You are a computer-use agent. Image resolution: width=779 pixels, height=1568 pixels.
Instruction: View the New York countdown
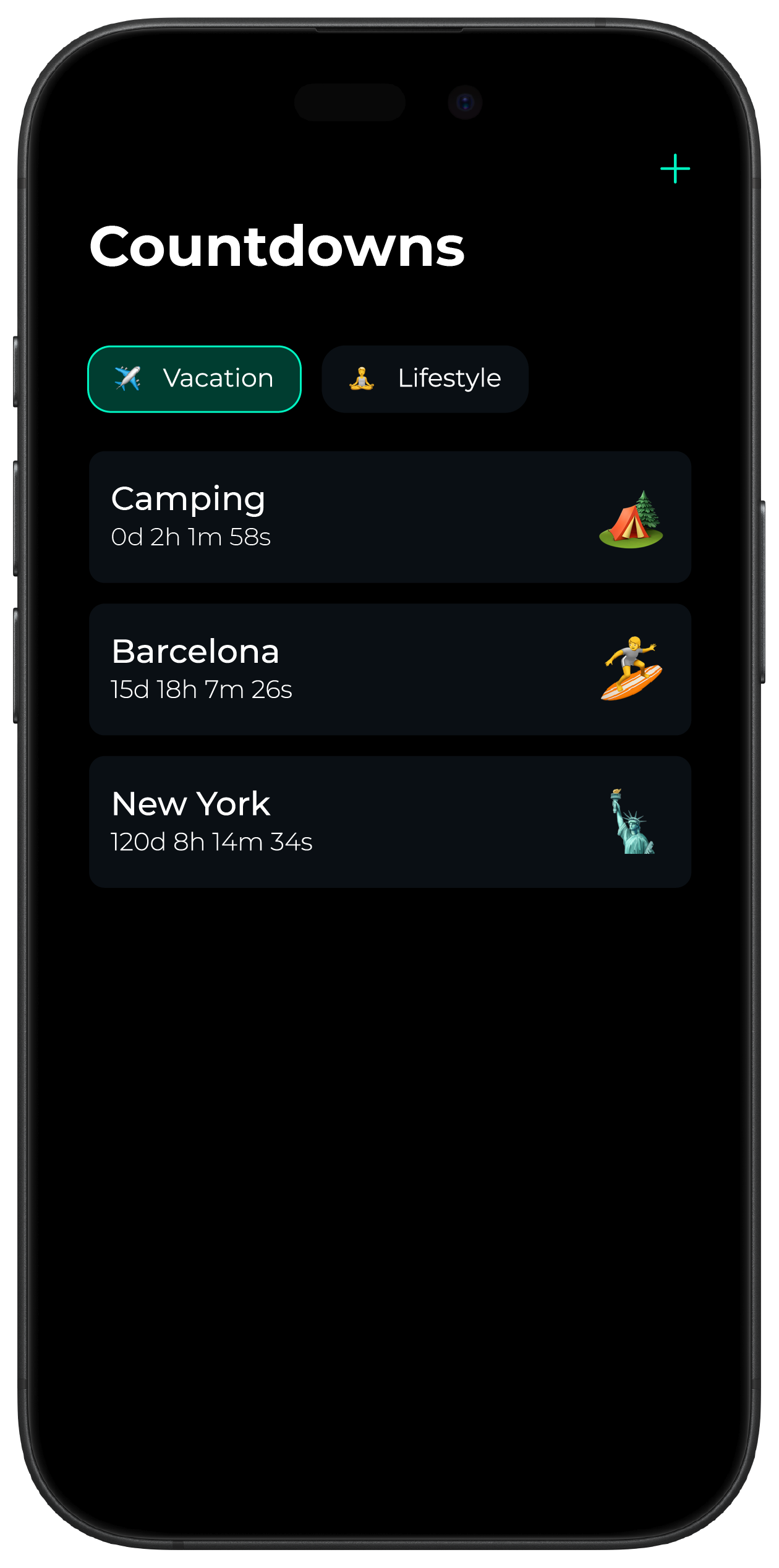click(x=389, y=822)
